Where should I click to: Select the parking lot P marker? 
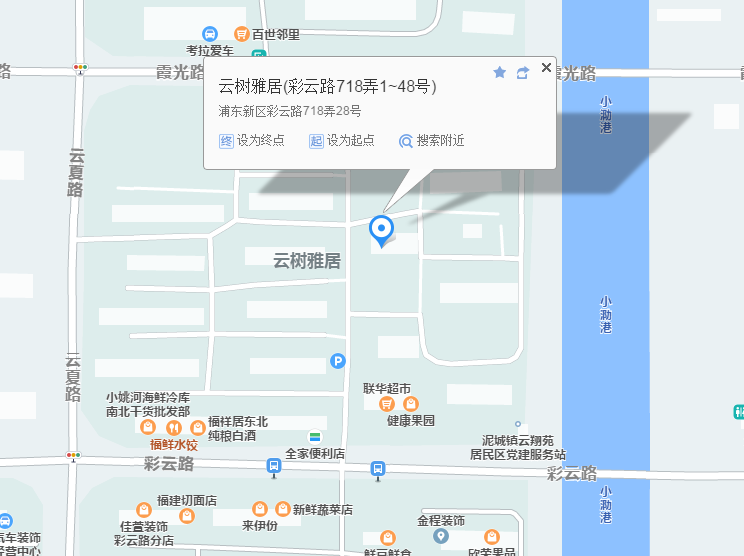(339, 360)
